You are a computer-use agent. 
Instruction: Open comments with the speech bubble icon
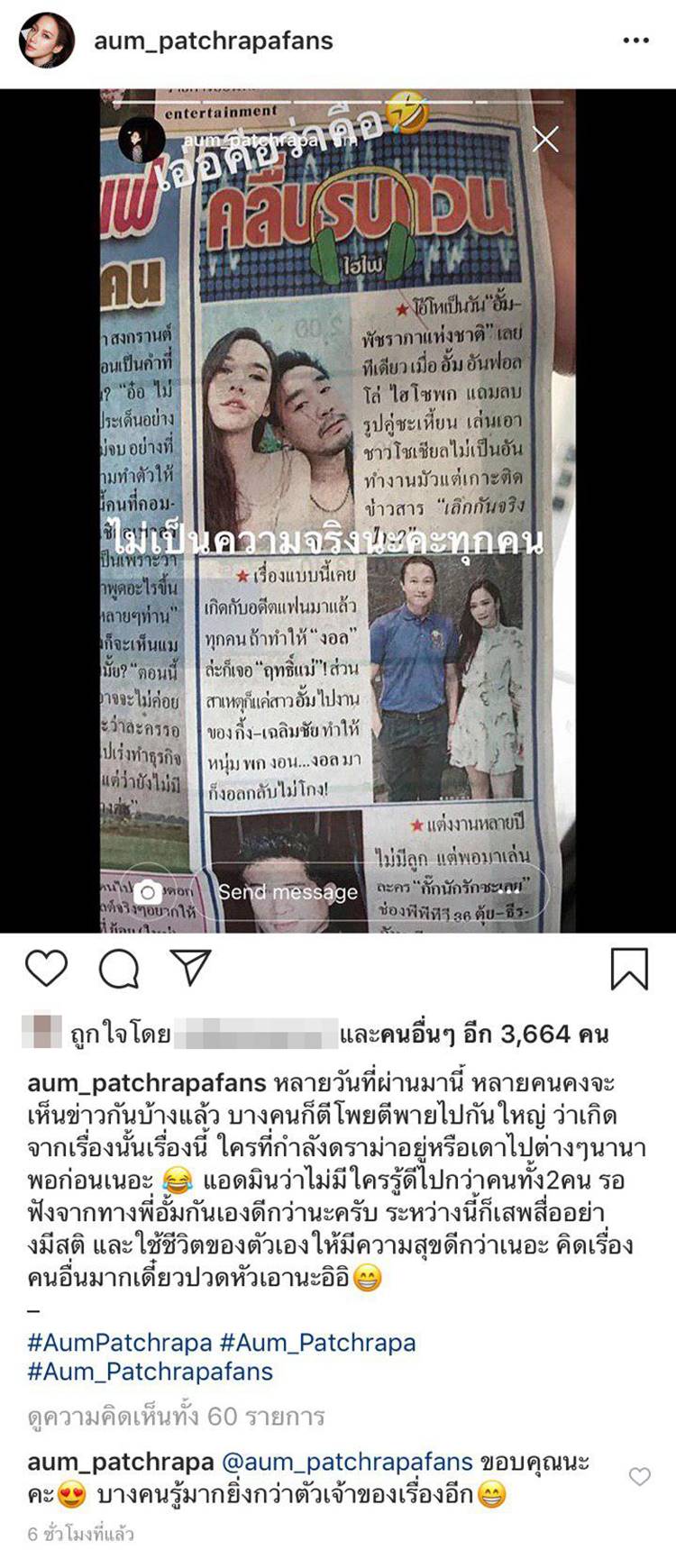pos(118,969)
